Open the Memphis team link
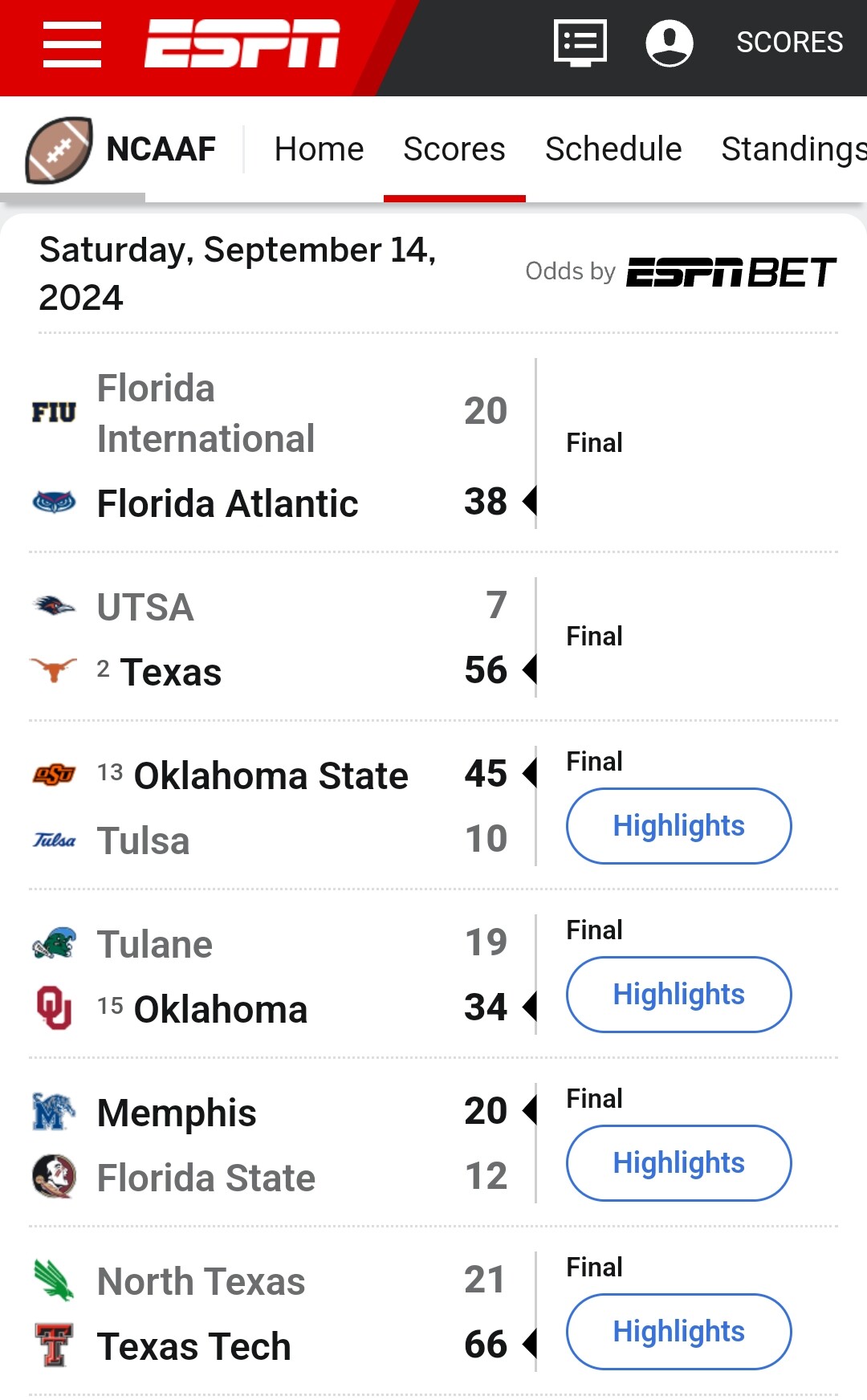Screen dimensions: 867x1400 177,1113
